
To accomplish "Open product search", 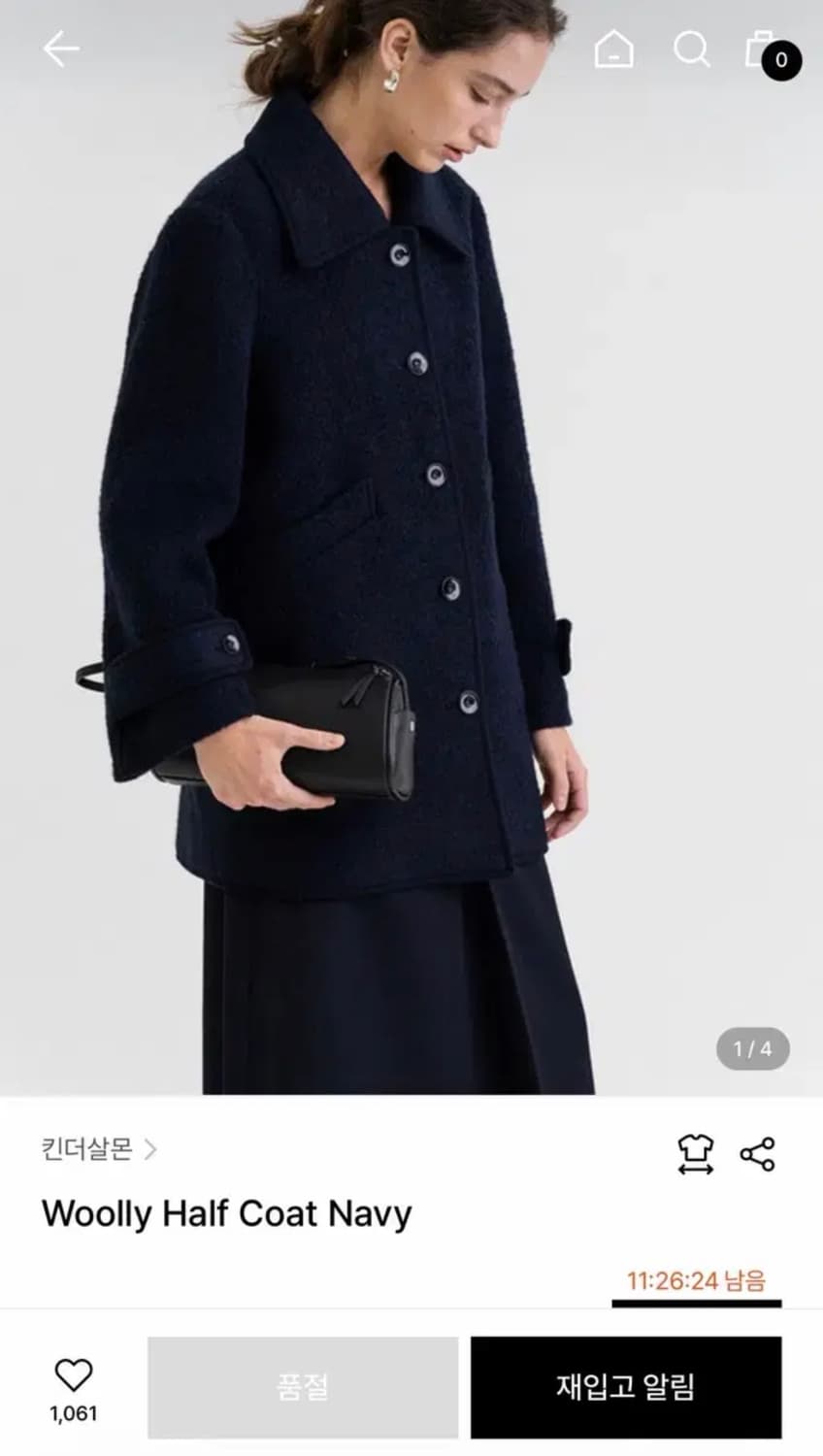I will click(689, 47).
